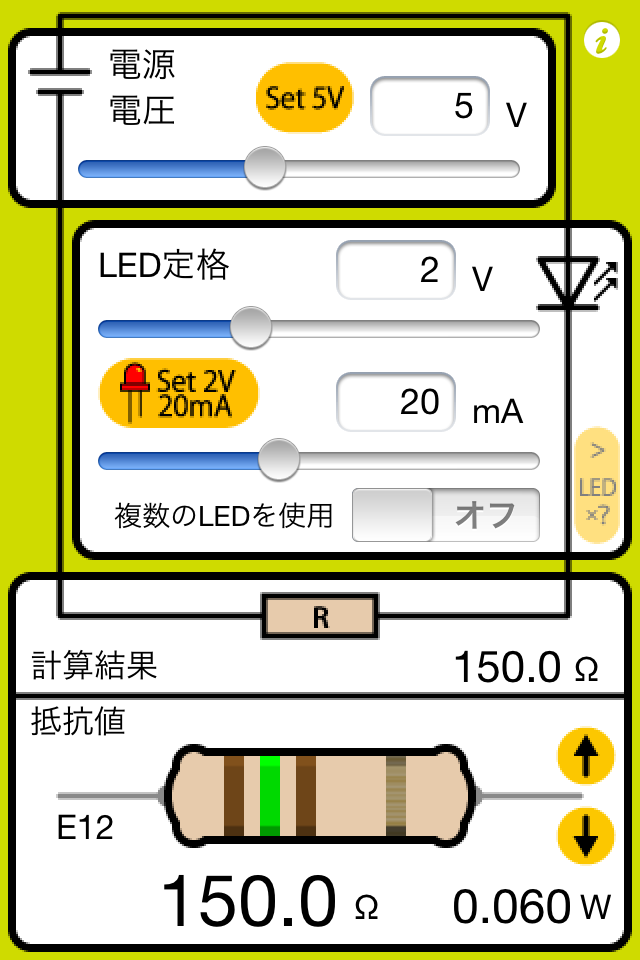The height and width of the screenshot is (960, 640).
Task: Toggle the 複数のLEDを使用 switch
Action: coord(446,515)
